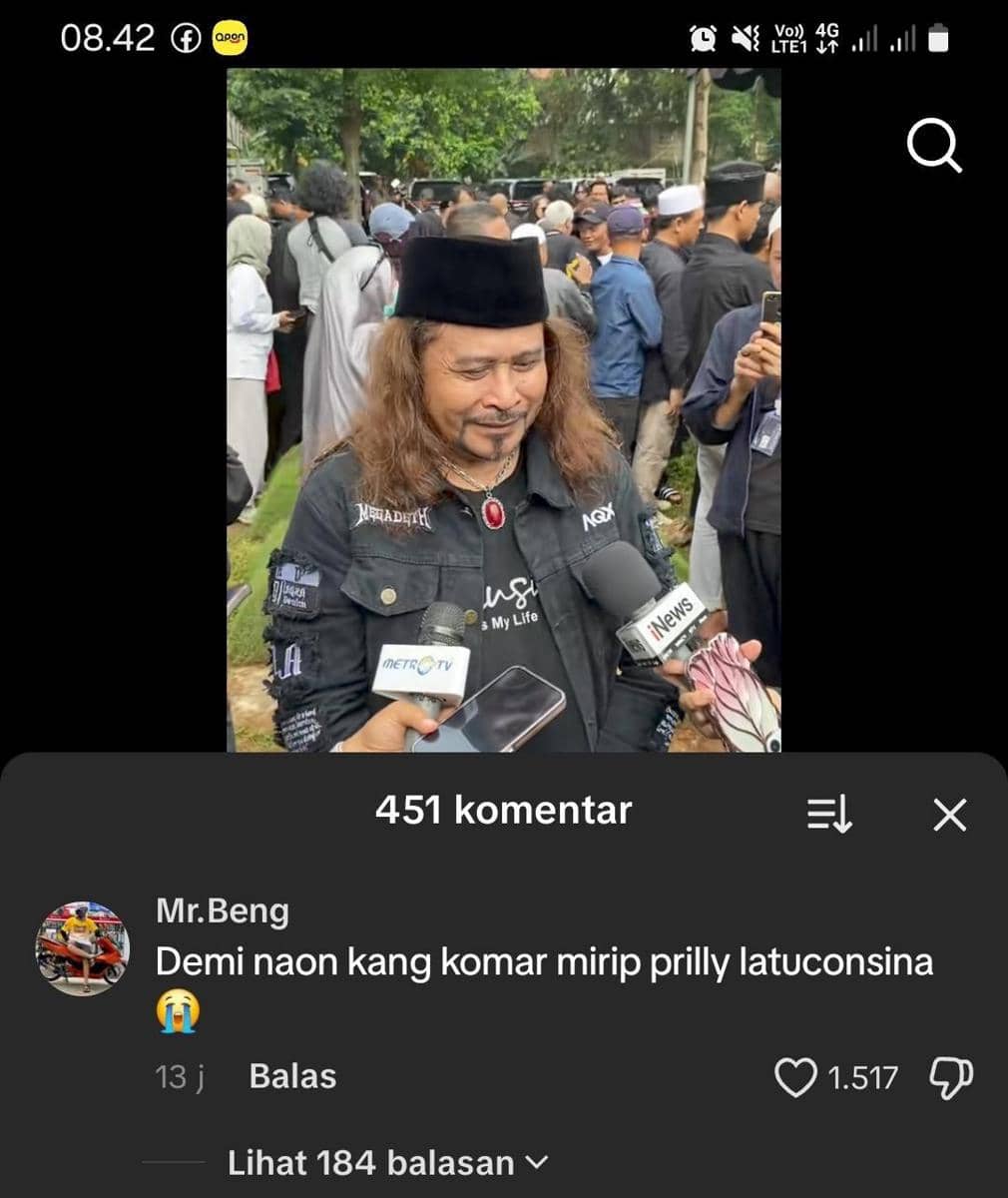Select the '451 komentar' header
1008x1198 pixels.
(502, 811)
